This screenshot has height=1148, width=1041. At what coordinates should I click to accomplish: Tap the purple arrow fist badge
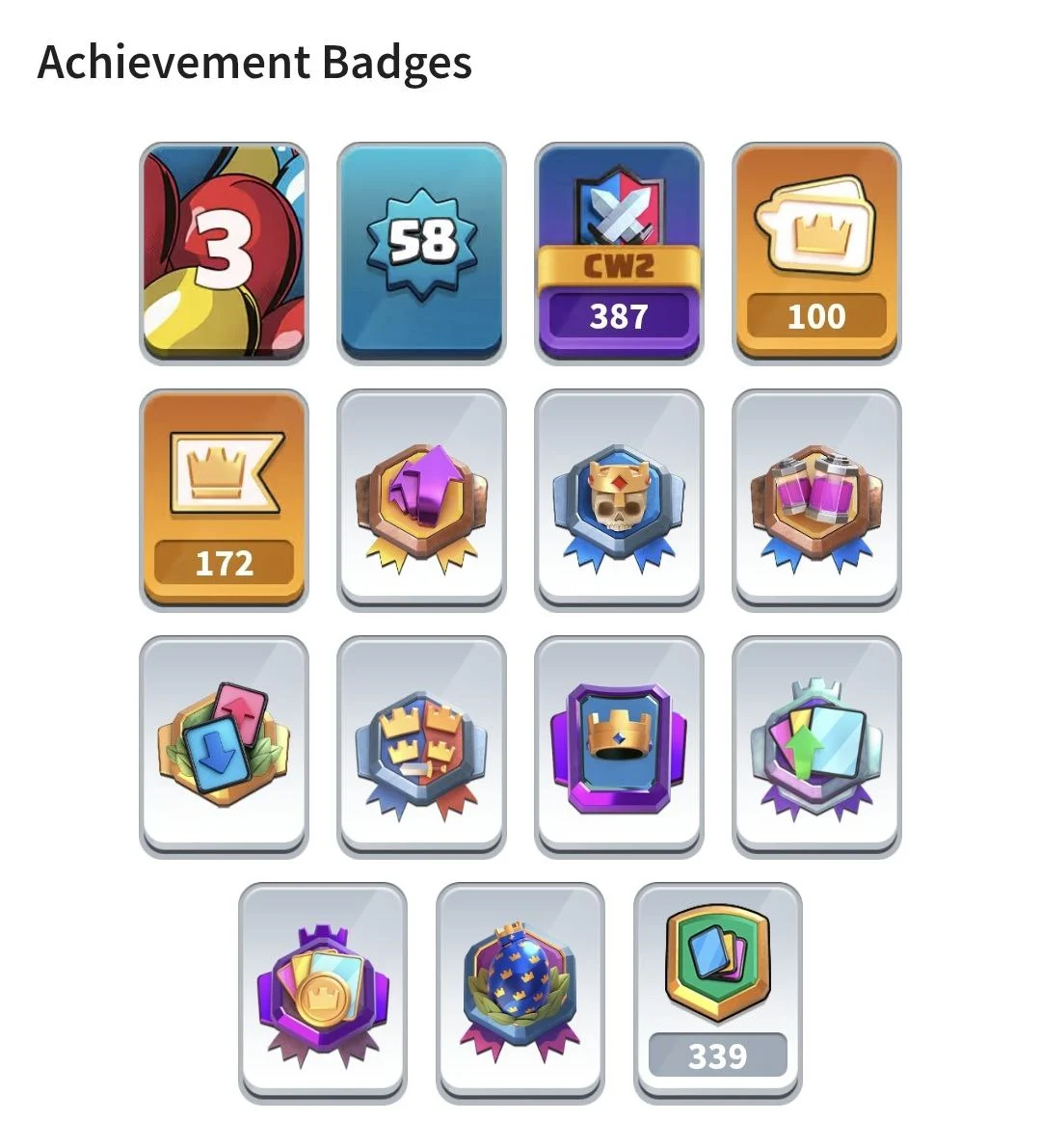421,499
